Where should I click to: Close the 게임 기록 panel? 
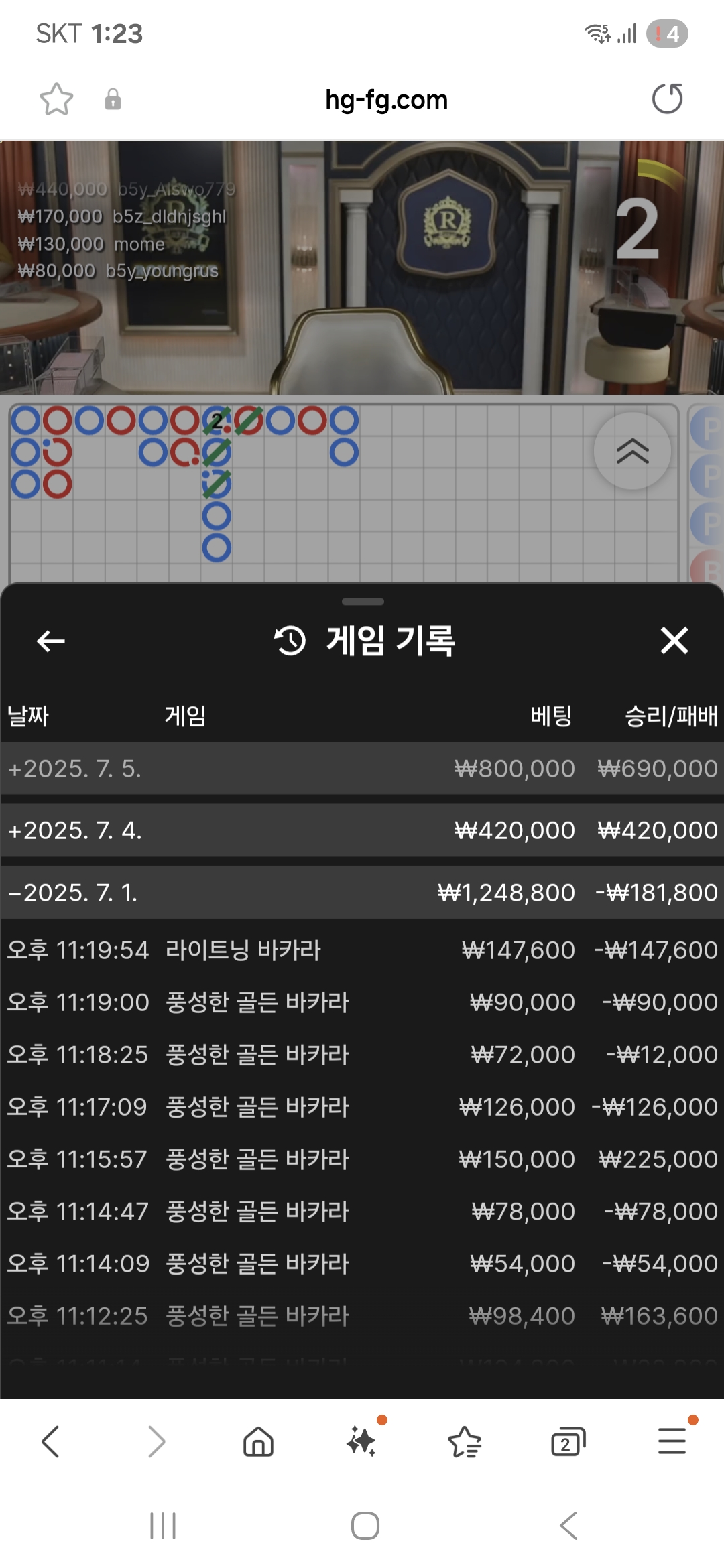[x=674, y=640]
